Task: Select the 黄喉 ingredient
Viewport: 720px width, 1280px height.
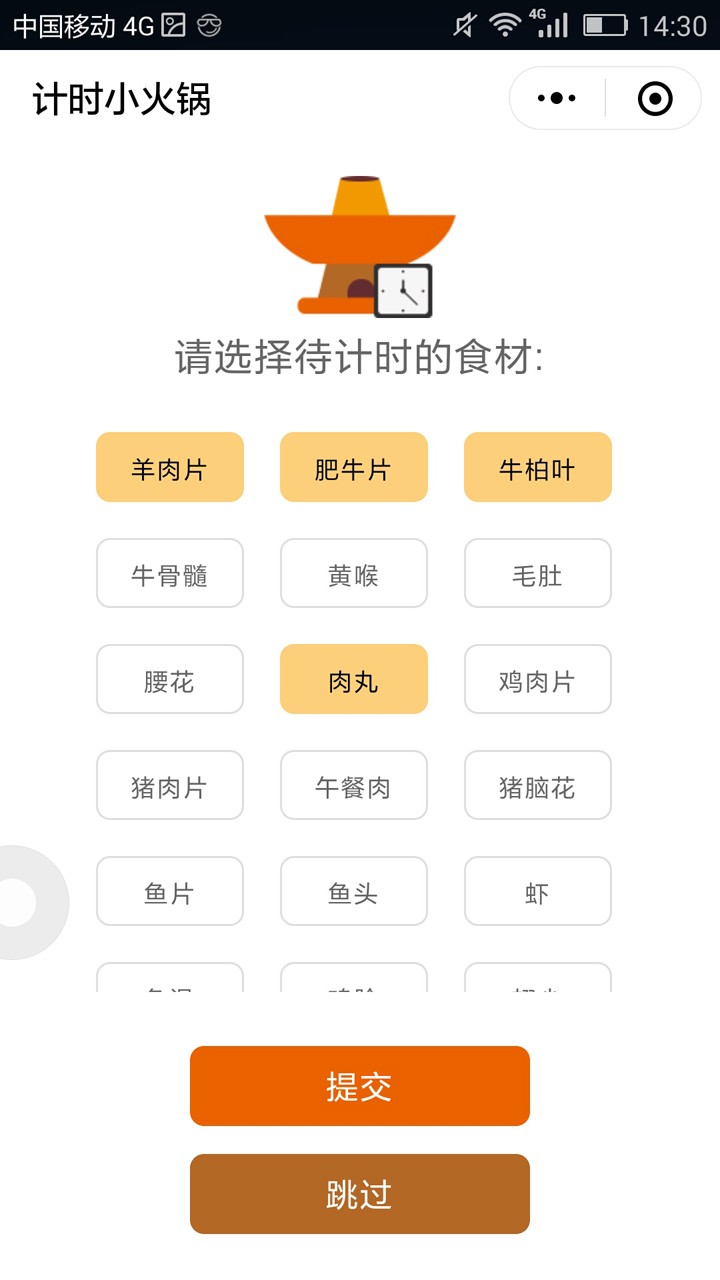Action: click(x=354, y=573)
